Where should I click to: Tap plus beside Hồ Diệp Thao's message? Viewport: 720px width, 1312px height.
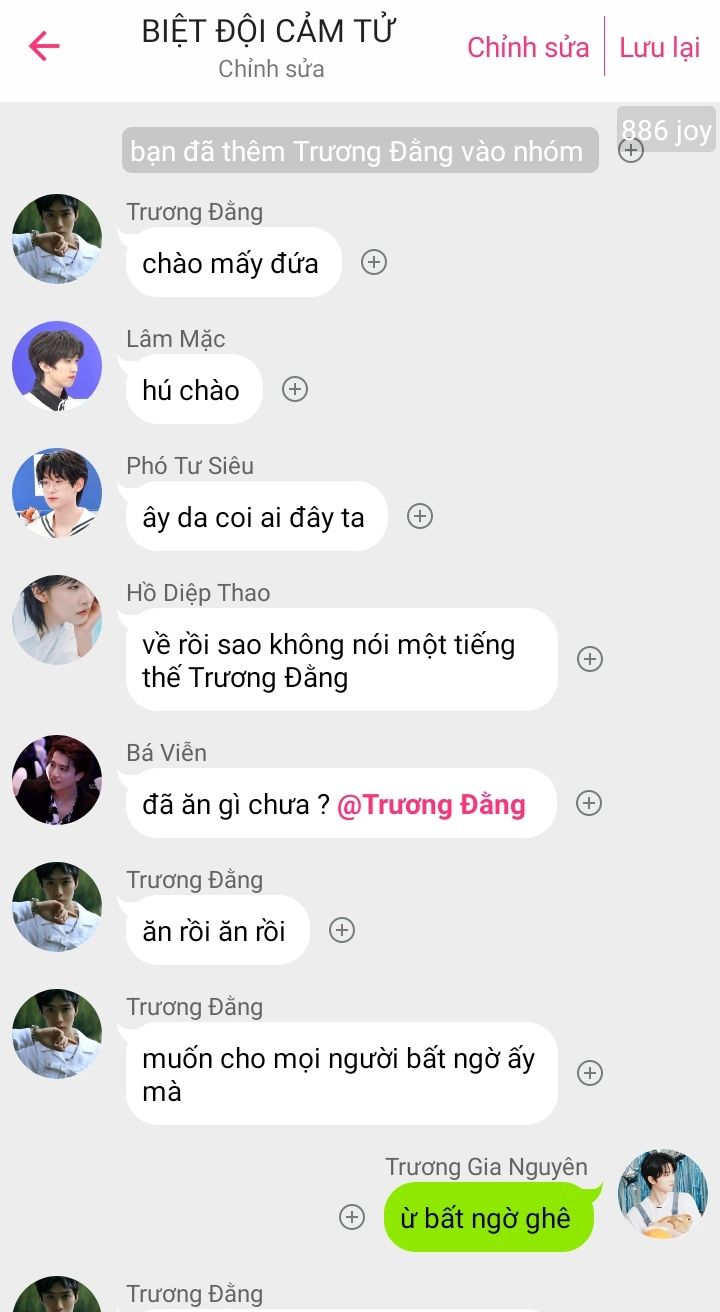[590, 659]
